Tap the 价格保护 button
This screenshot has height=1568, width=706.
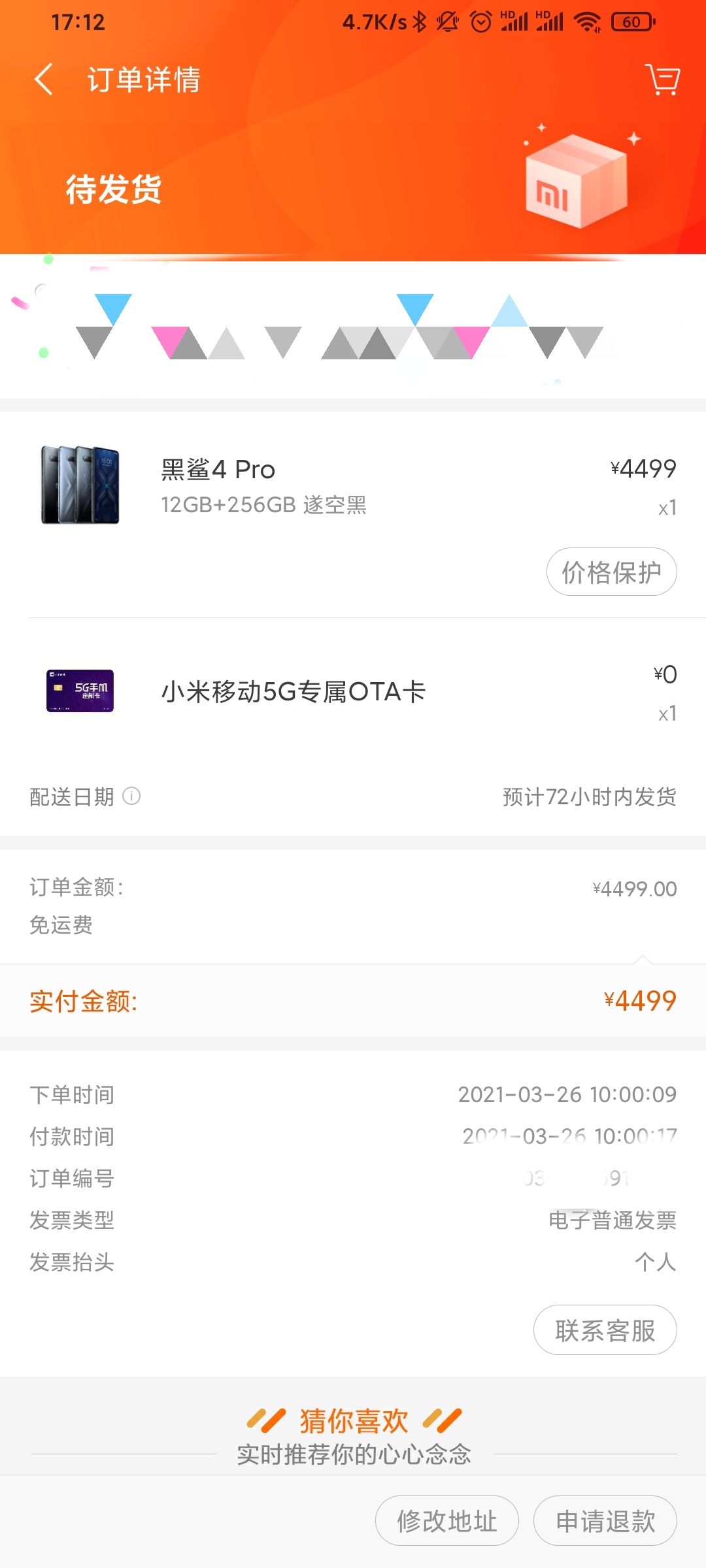pyautogui.click(x=611, y=572)
